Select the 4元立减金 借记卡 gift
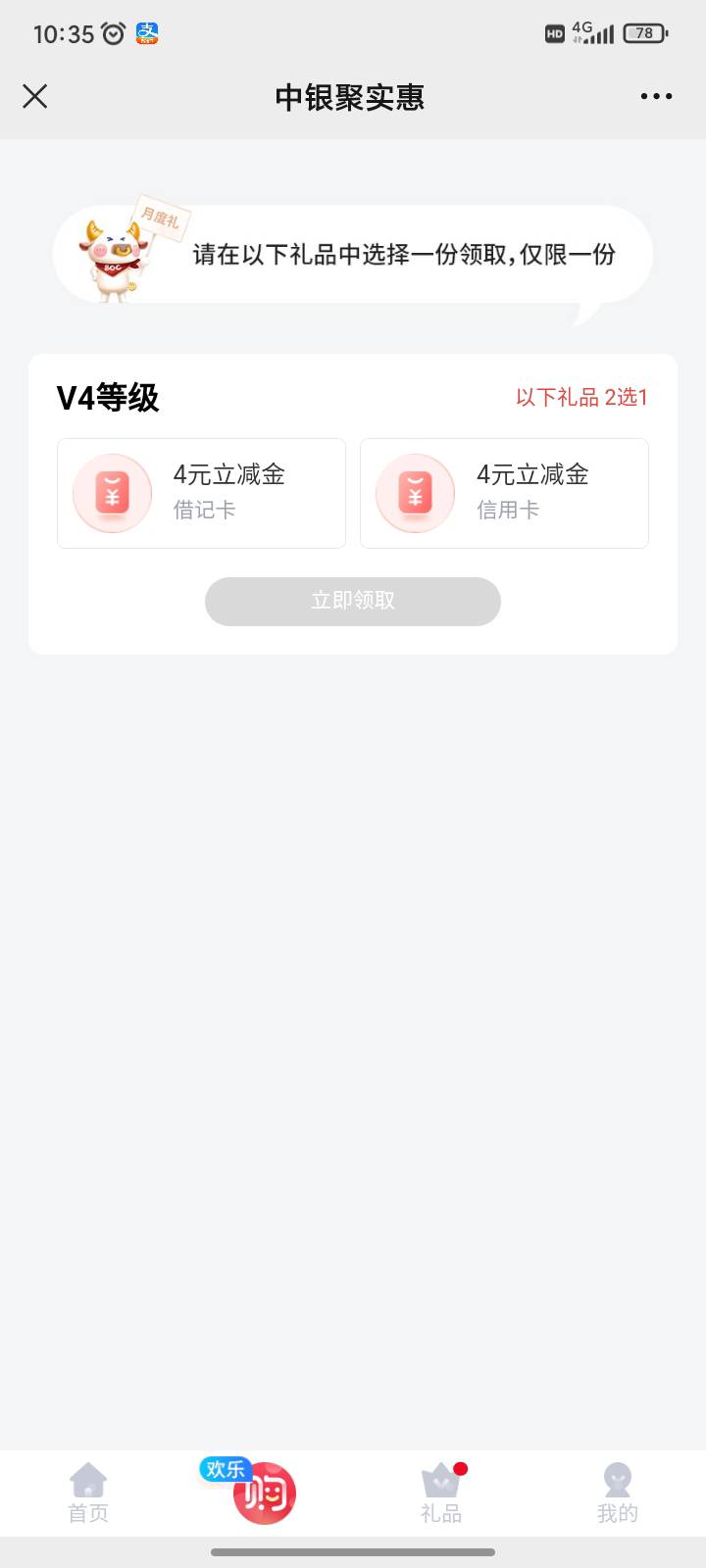The height and width of the screenshot is (1568, 706). click(x=201, y=493)
